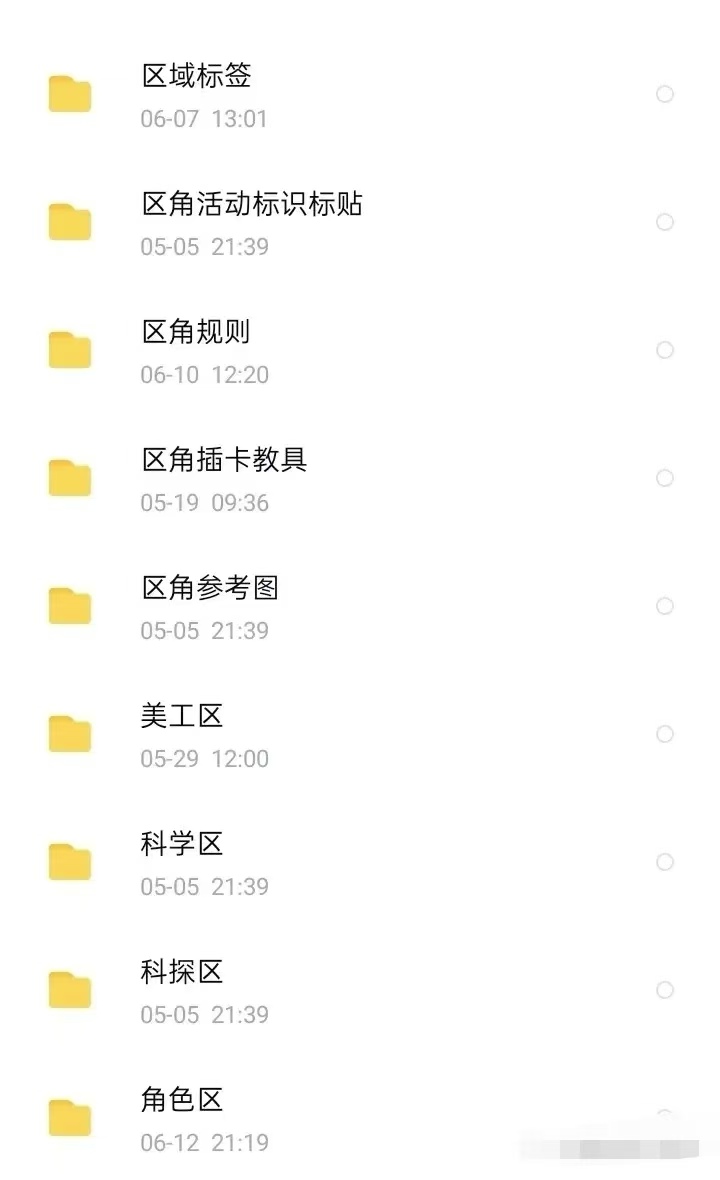The image size is (720, 1180).
Task: Tick the circle beside 区角规则
Action: [664, 350]
